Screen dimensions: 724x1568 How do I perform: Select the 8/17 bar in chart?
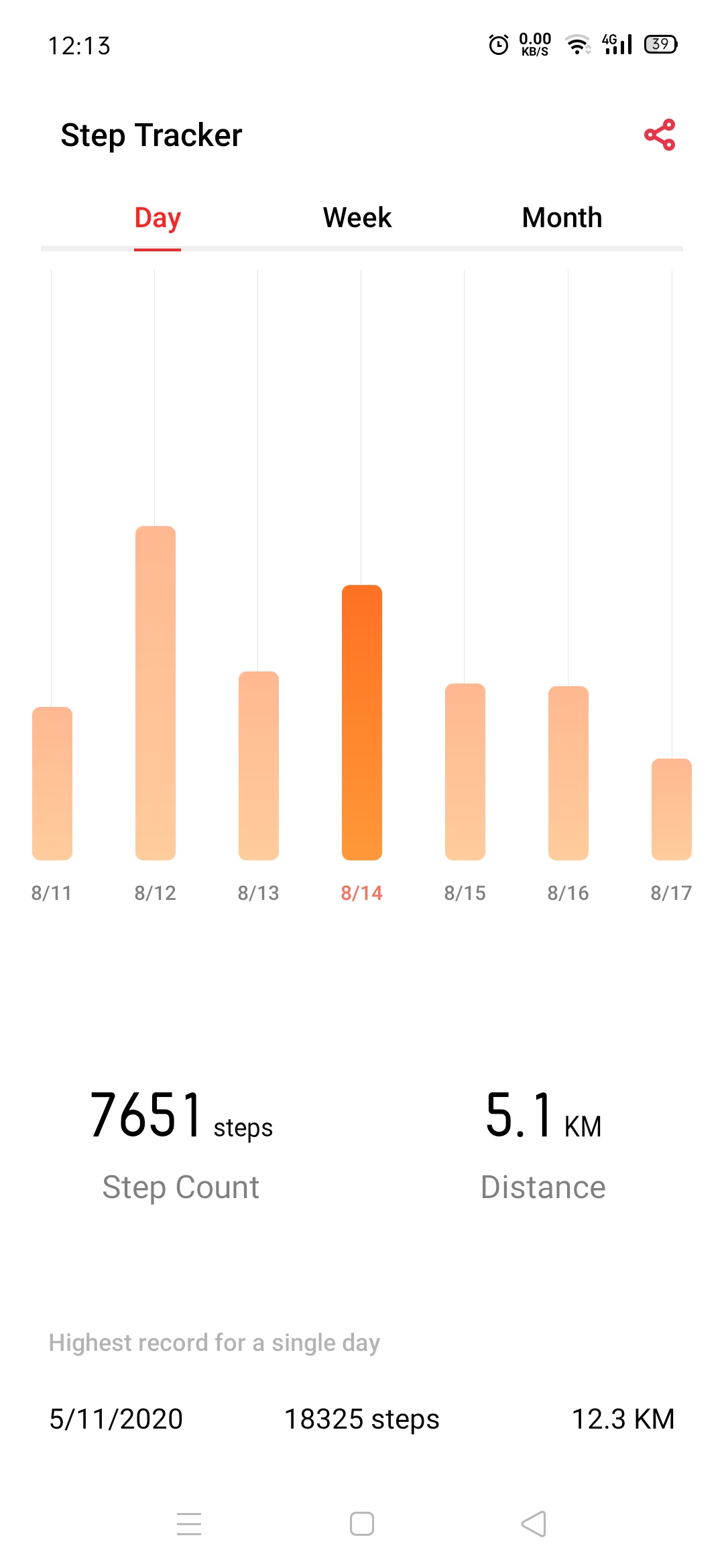click(x=672, y=809)
